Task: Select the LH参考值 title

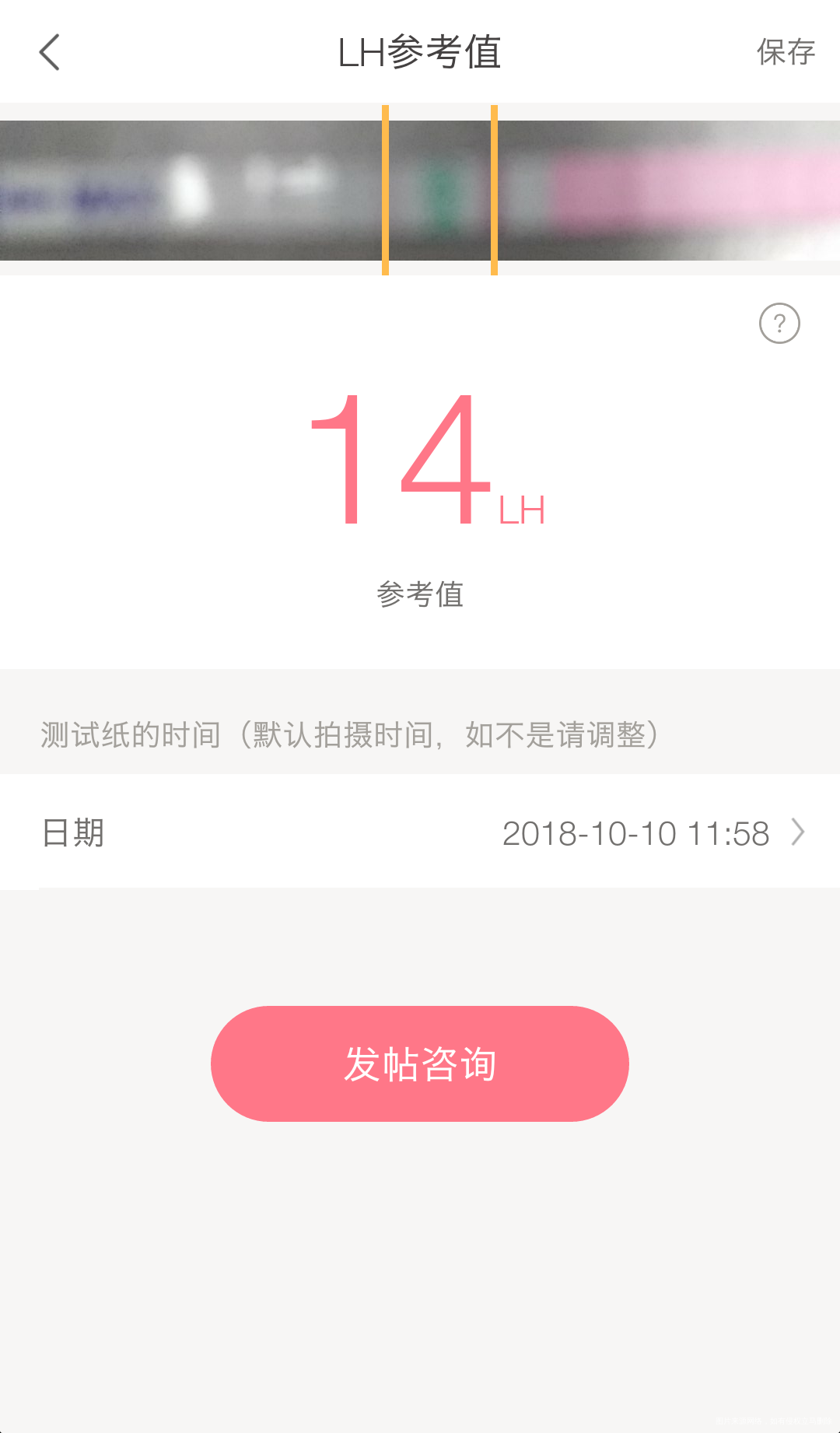Action: pyautogui.click(x=420, y=51)
